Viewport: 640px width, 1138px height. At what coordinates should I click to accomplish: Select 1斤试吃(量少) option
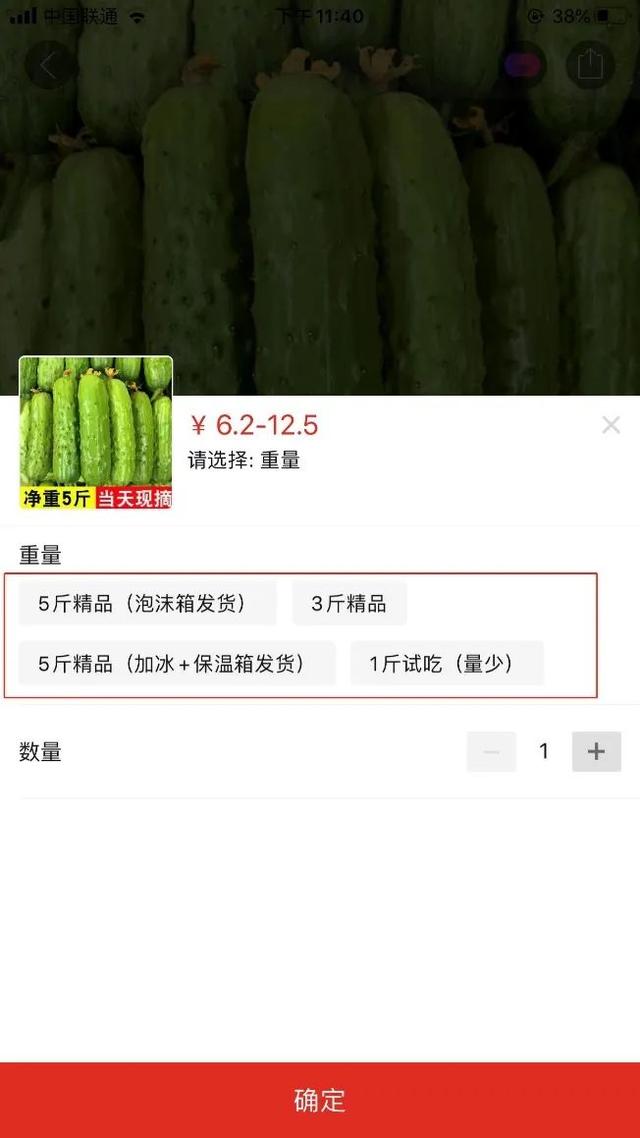(447, 663)
